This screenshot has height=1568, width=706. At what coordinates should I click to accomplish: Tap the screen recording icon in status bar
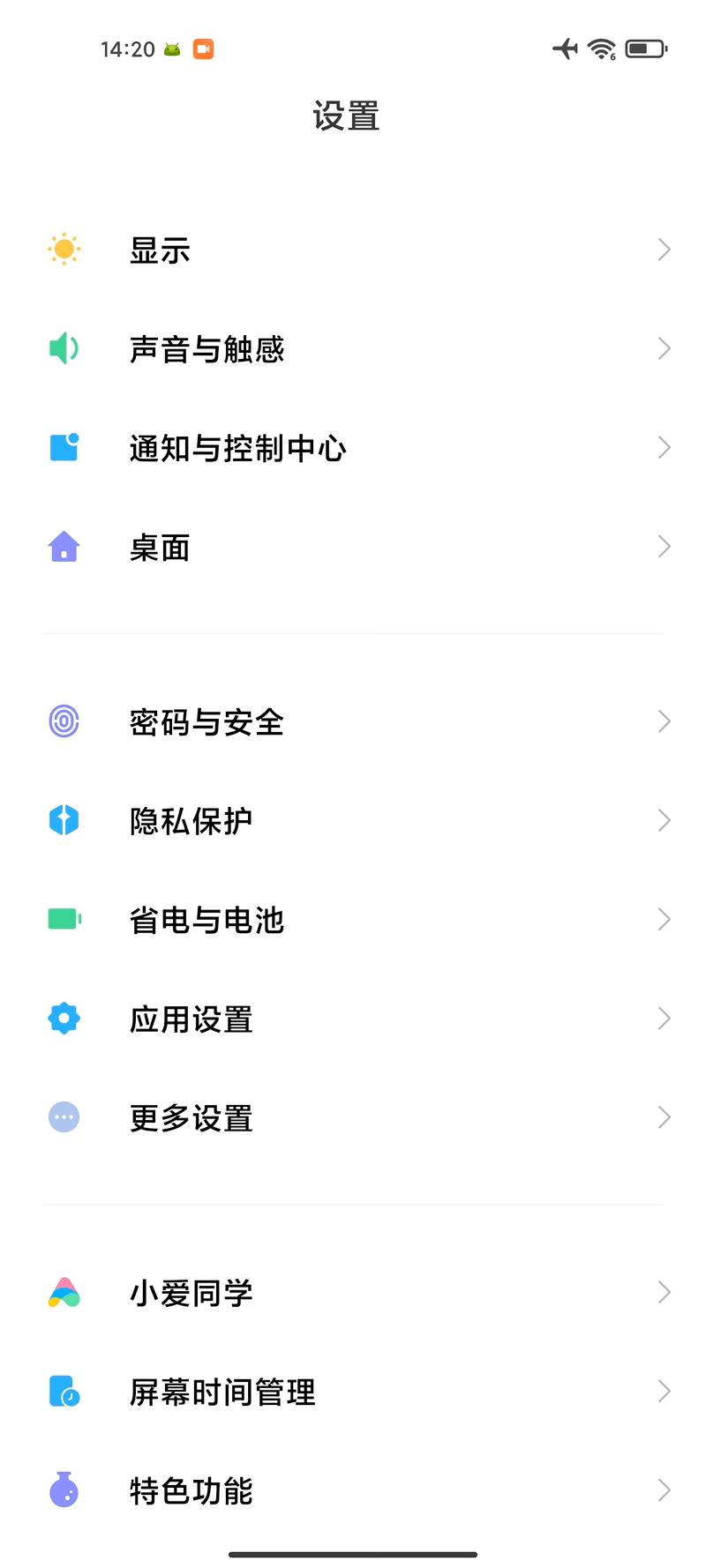203,50
